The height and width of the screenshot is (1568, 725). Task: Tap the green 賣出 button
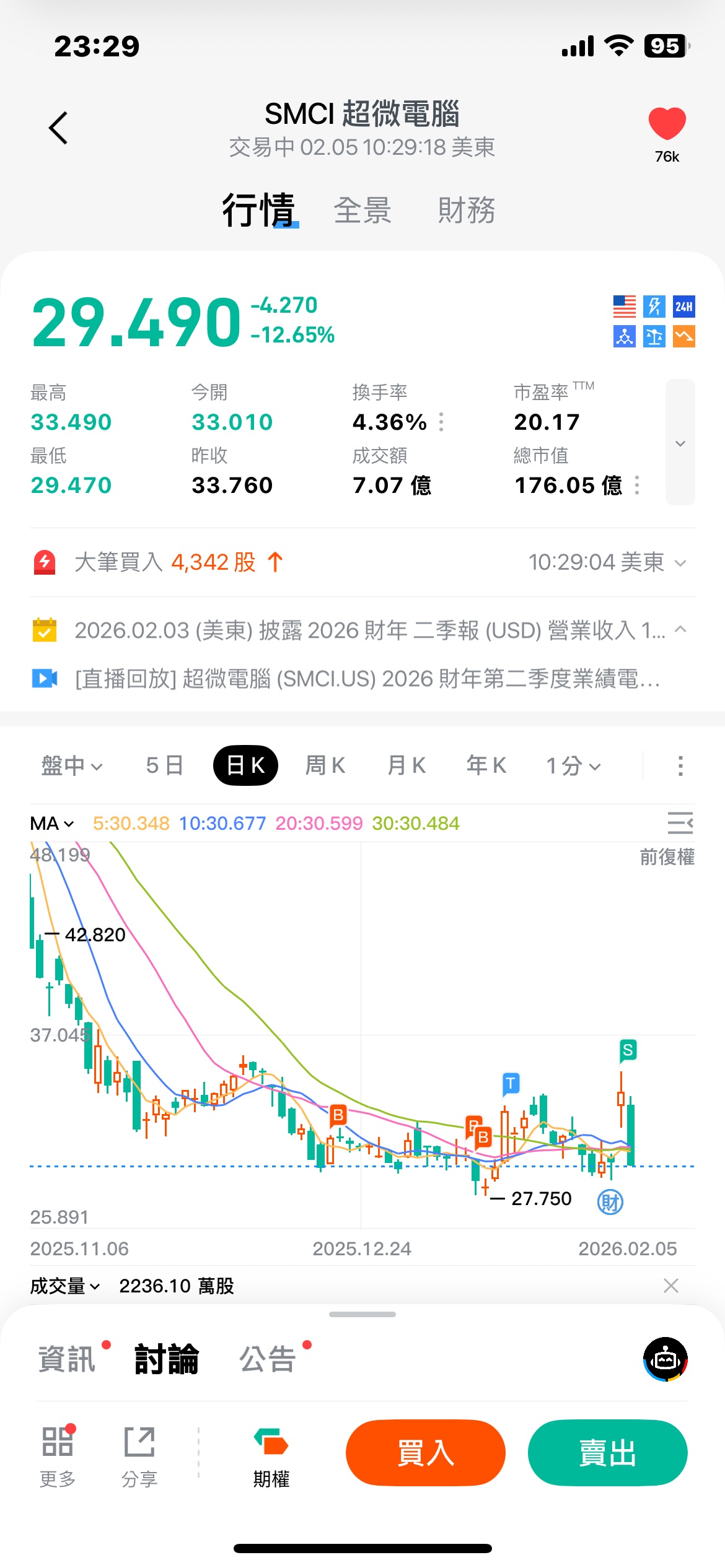point(607,1452)
